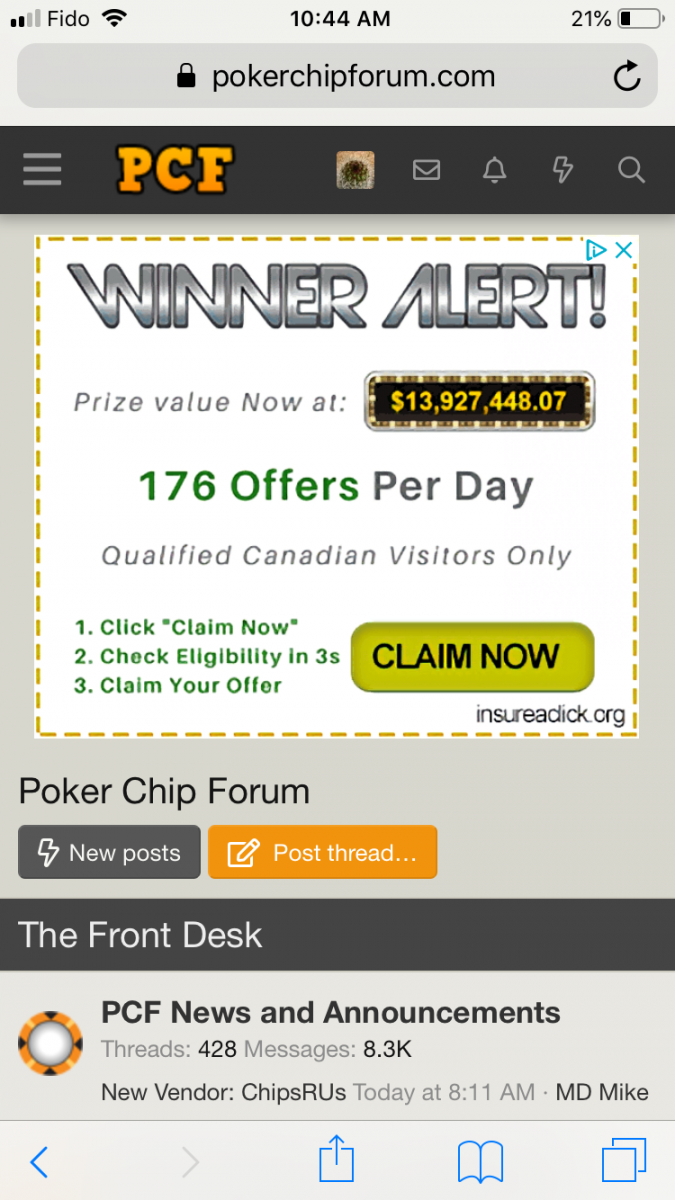The image size is (675, 1200).
Task: Go back in Safari
Action: click(x=39, y=1162)
